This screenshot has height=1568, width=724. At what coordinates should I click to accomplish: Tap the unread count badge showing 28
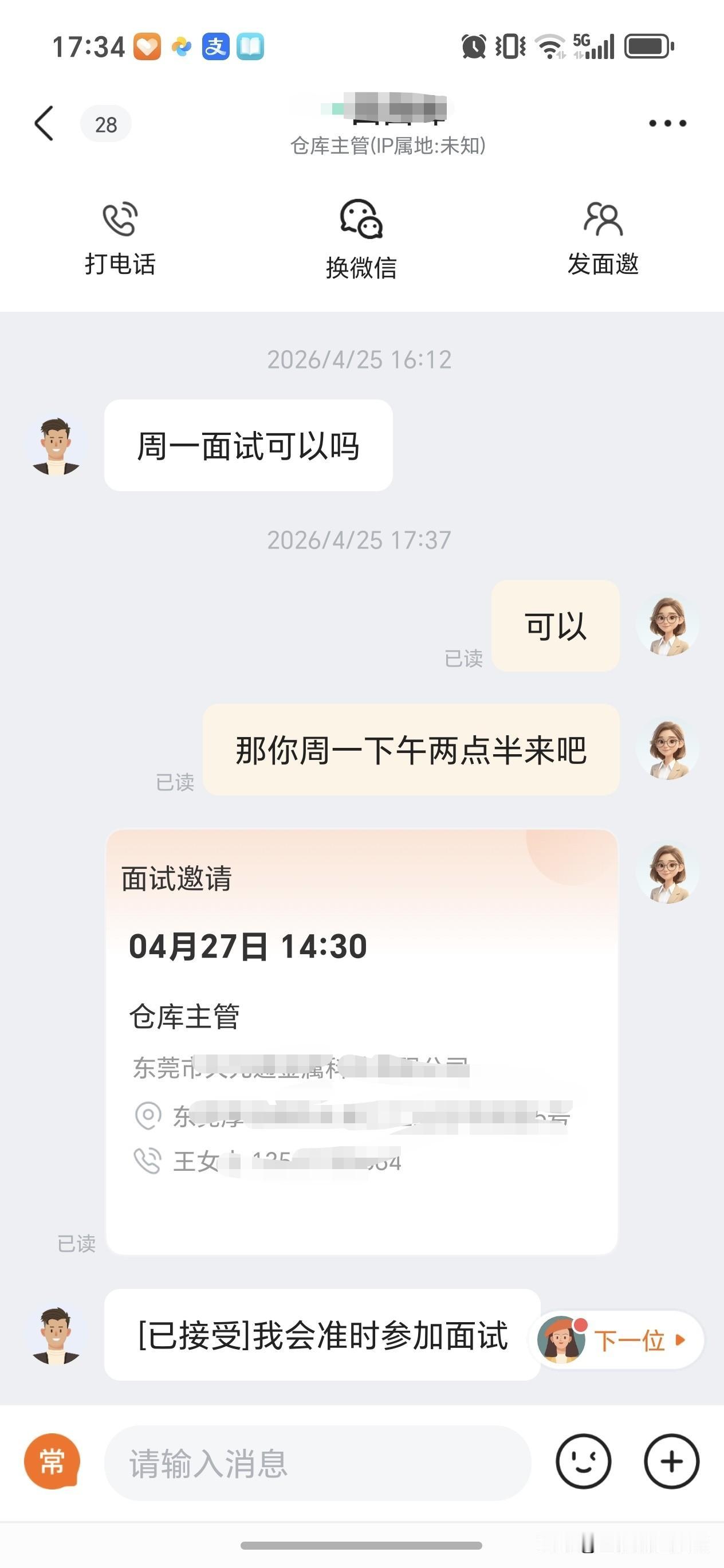tap(106, 123)
